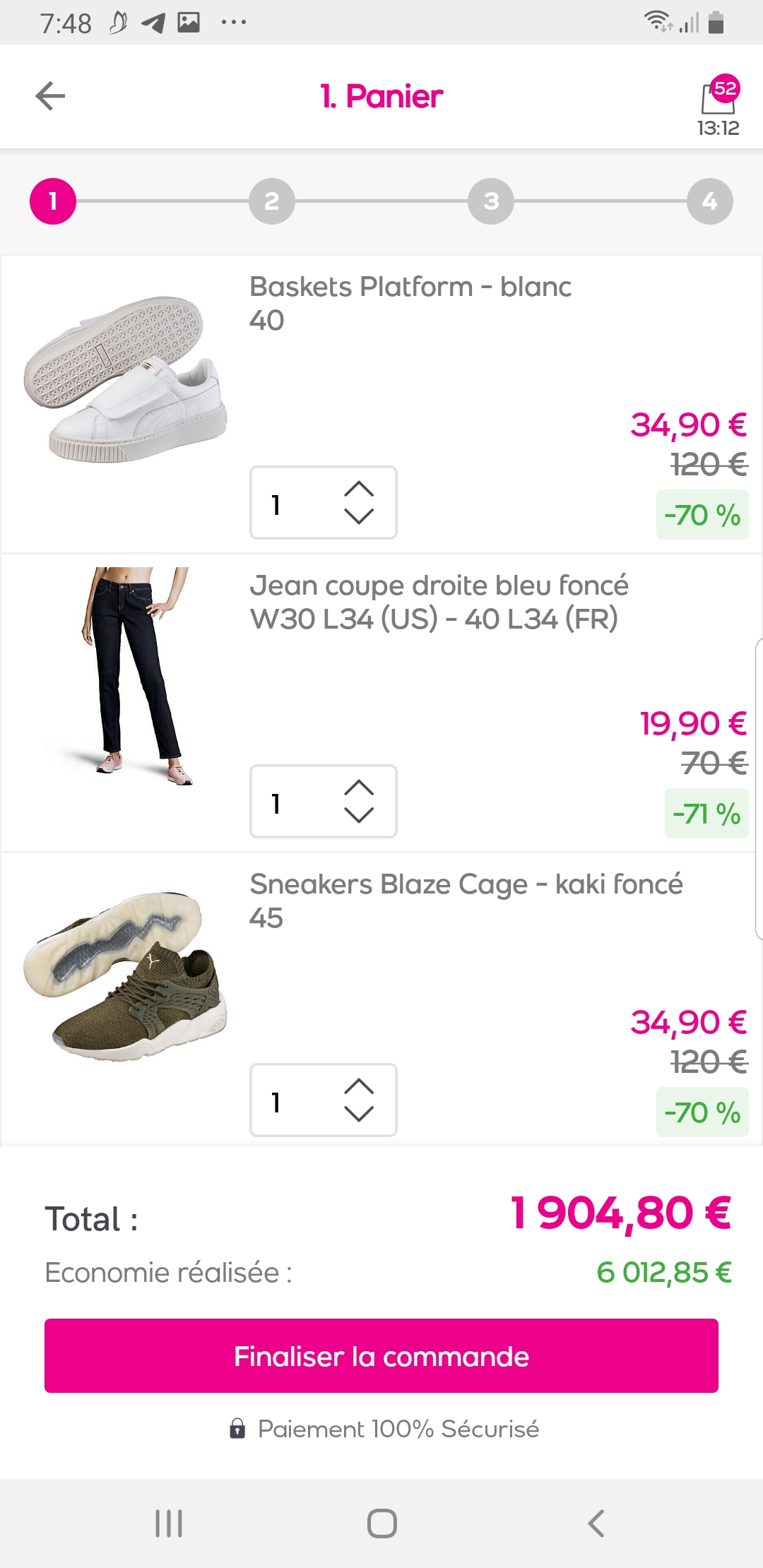Jump to checkout step 2
Image resolution: width=763 pixels, height=1568 pixels.
coord(272,201)
